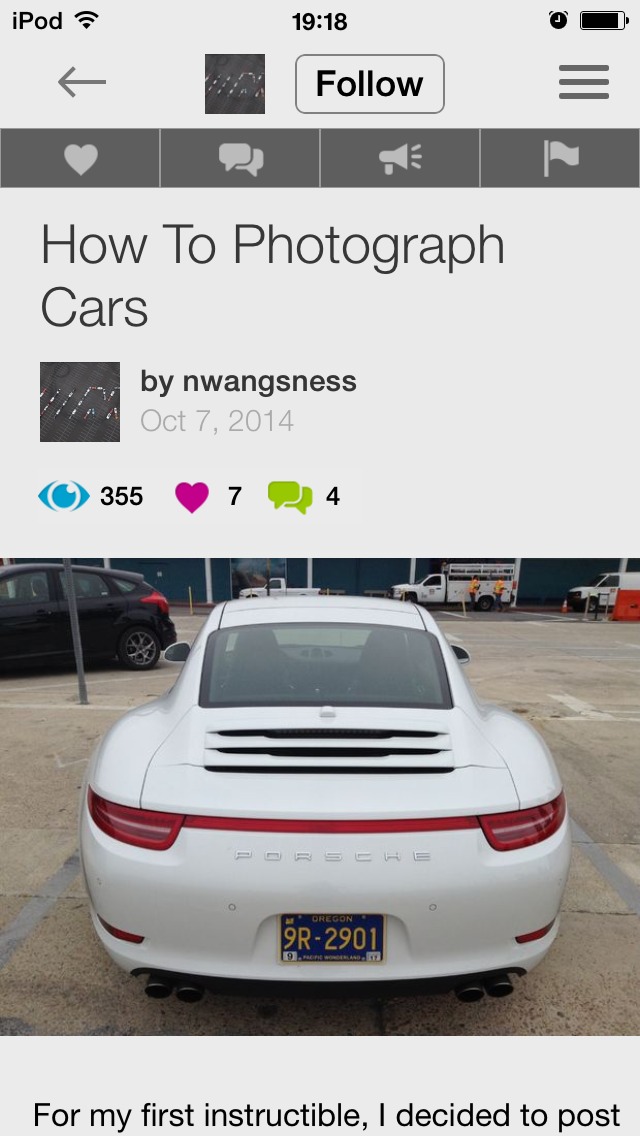Open author avatar in the top bar
Image resolution: width=640 pixels, height=1136 pixels.
[235, 84]
